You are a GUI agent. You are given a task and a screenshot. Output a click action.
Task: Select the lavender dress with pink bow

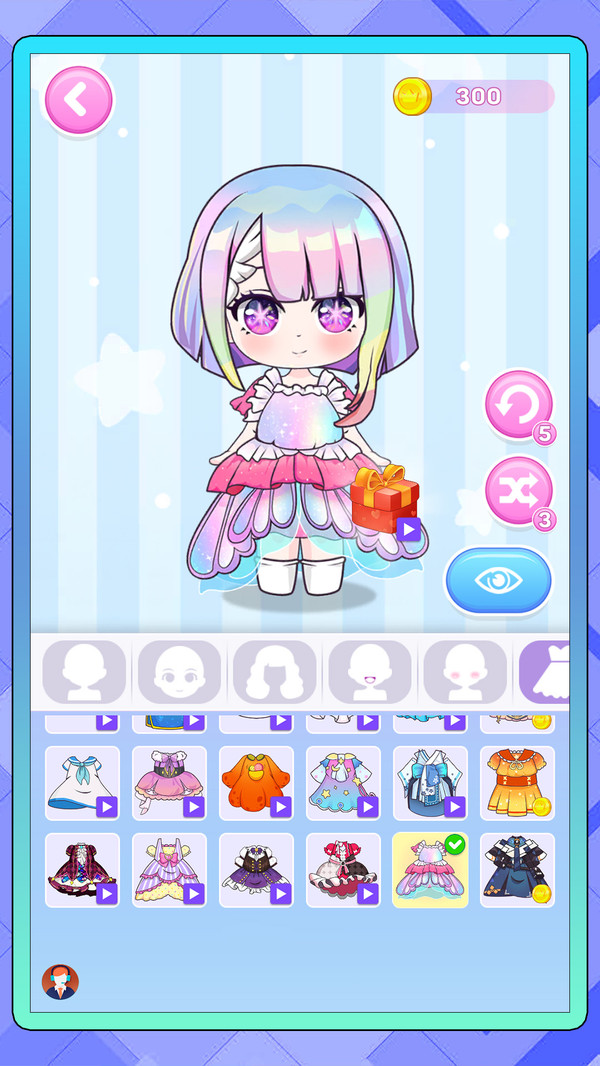(169, 870)
